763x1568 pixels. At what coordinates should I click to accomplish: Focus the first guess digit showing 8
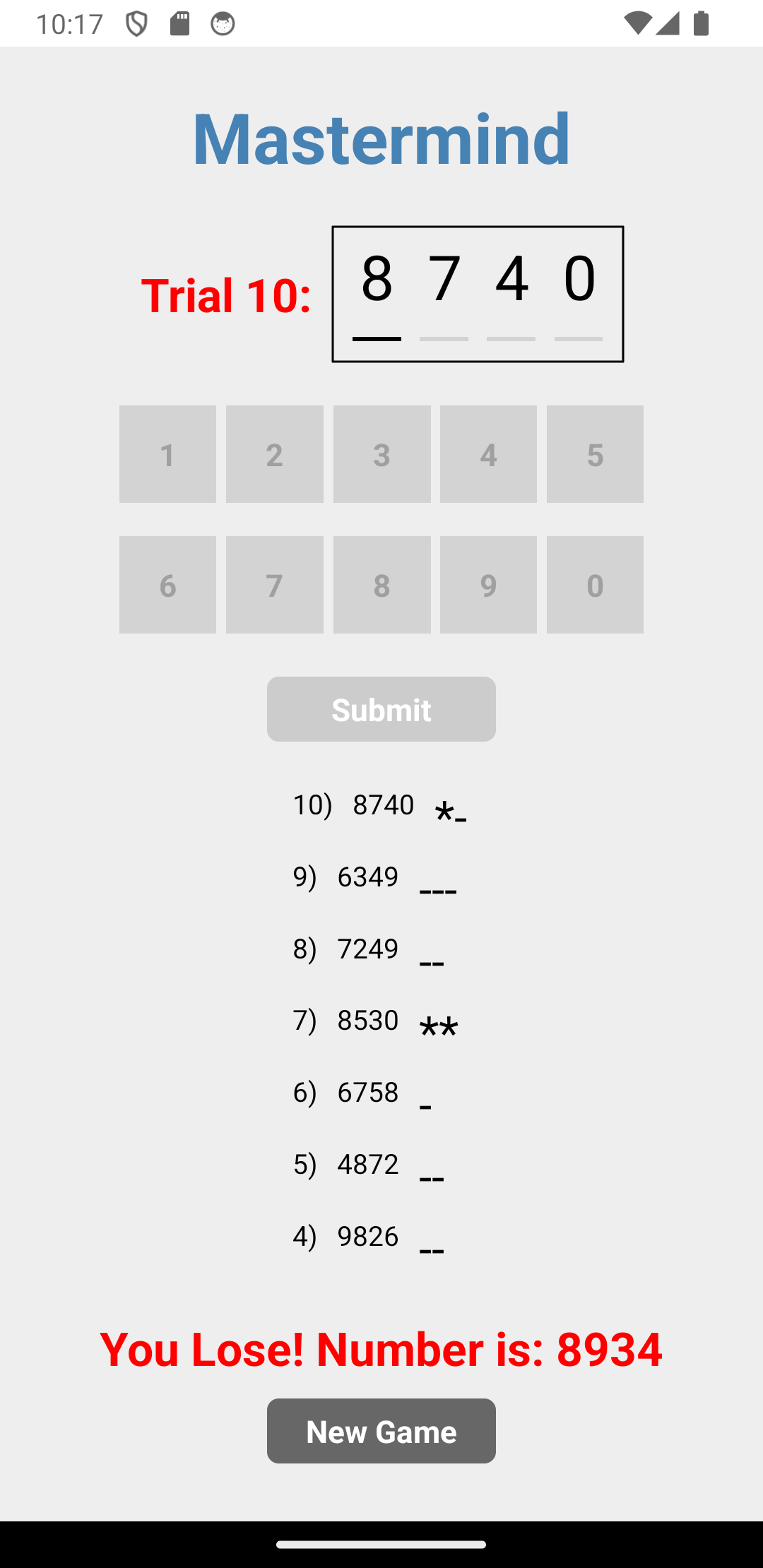(x=377, y=293)
